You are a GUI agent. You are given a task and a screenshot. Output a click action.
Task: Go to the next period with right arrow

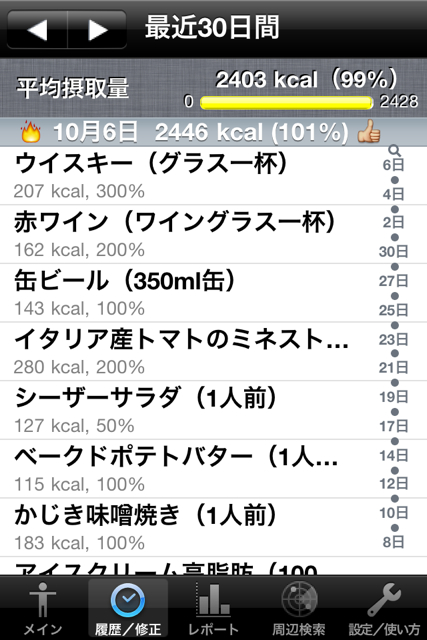pyautogui.click(x=97, y=30)
